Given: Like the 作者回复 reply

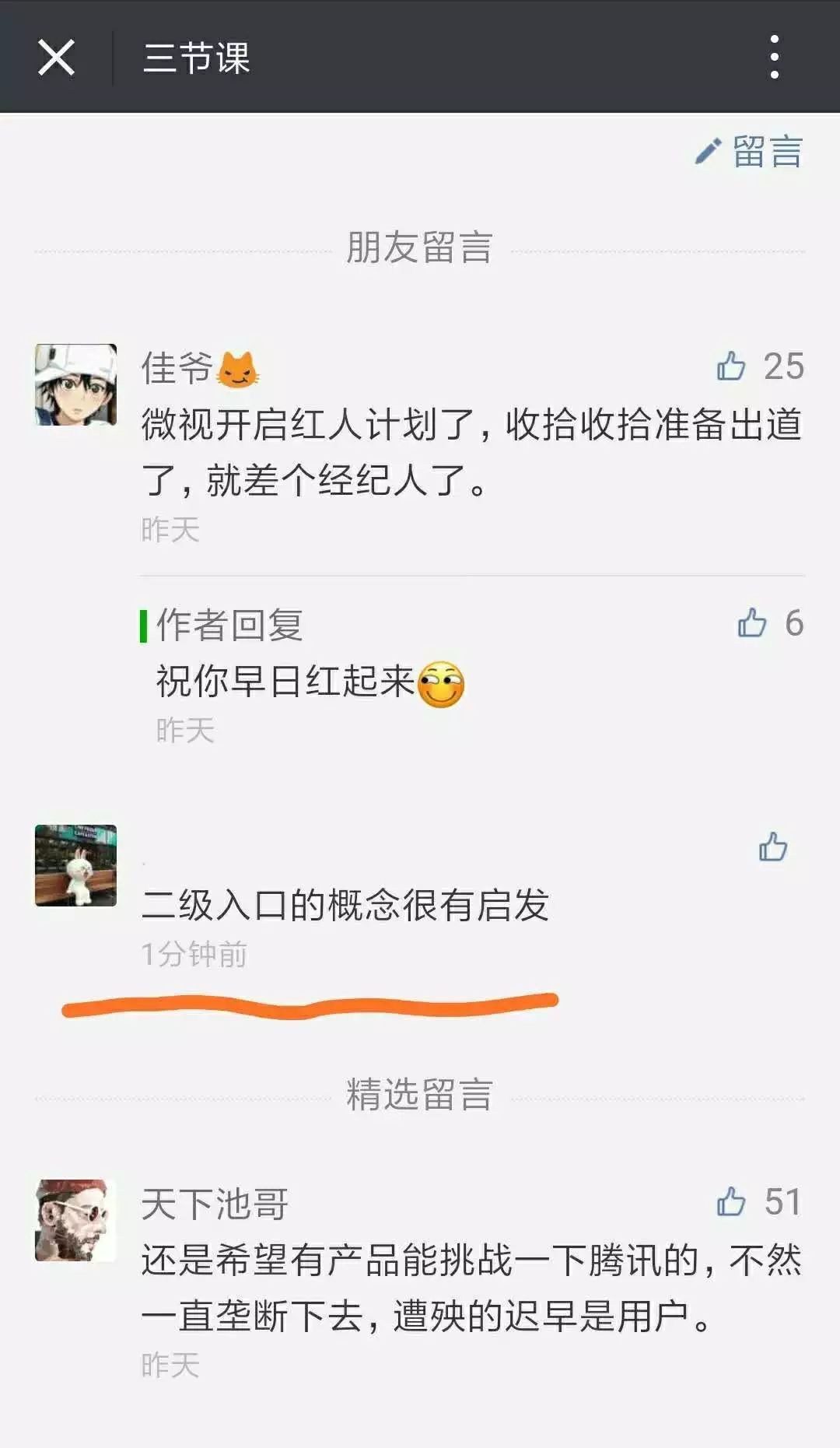Looking at the screenshot, I should click(x=751, y=622).
